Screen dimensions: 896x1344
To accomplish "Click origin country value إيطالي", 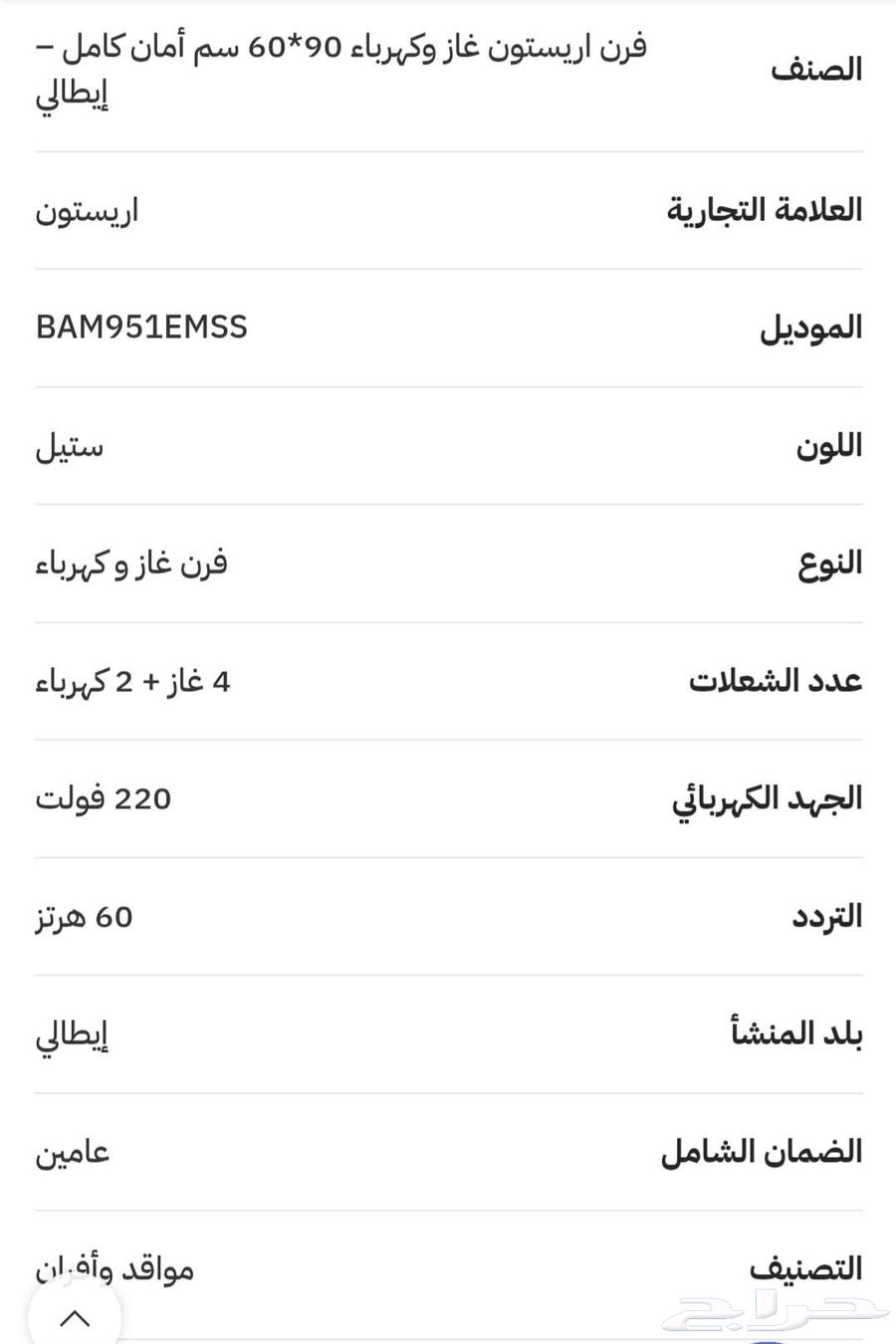I will (x=71, y=1034).
